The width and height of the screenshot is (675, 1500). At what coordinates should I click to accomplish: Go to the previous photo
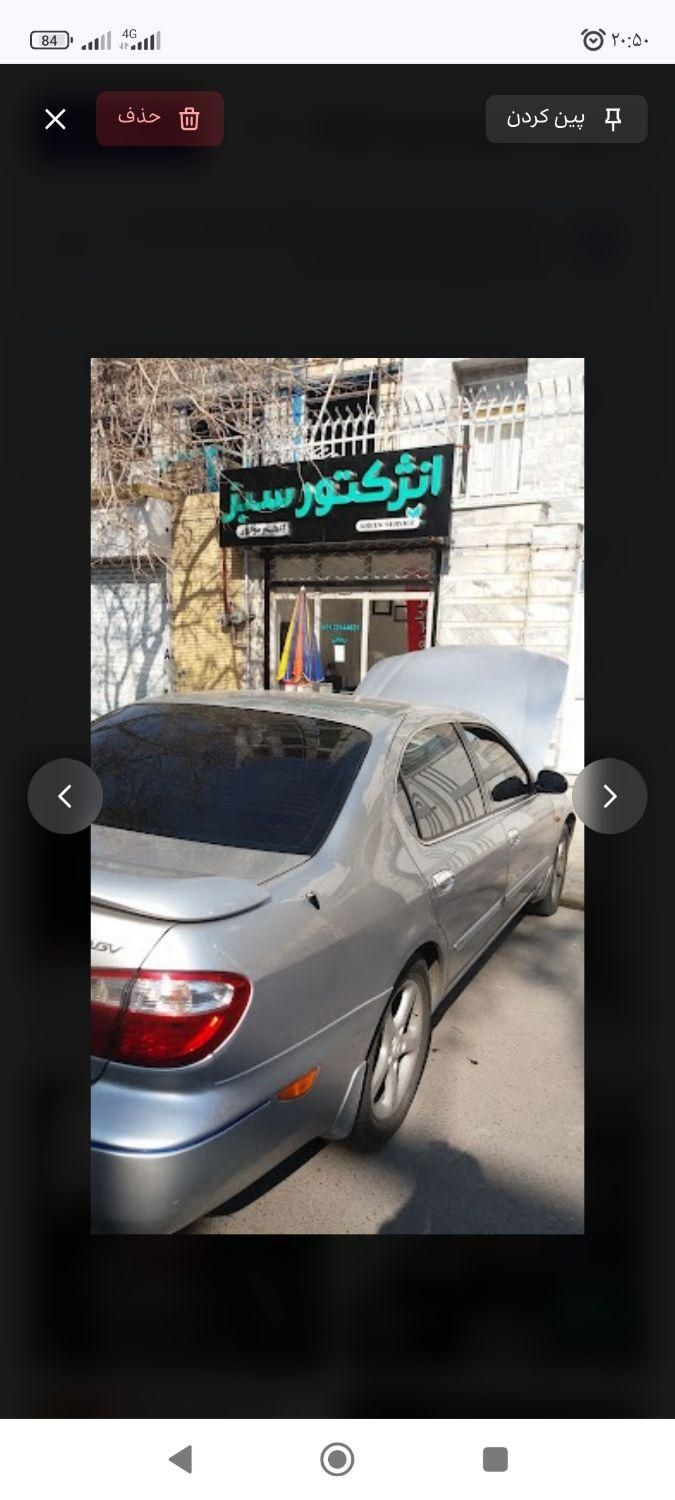pyautogui.click(x=65, y=796)
